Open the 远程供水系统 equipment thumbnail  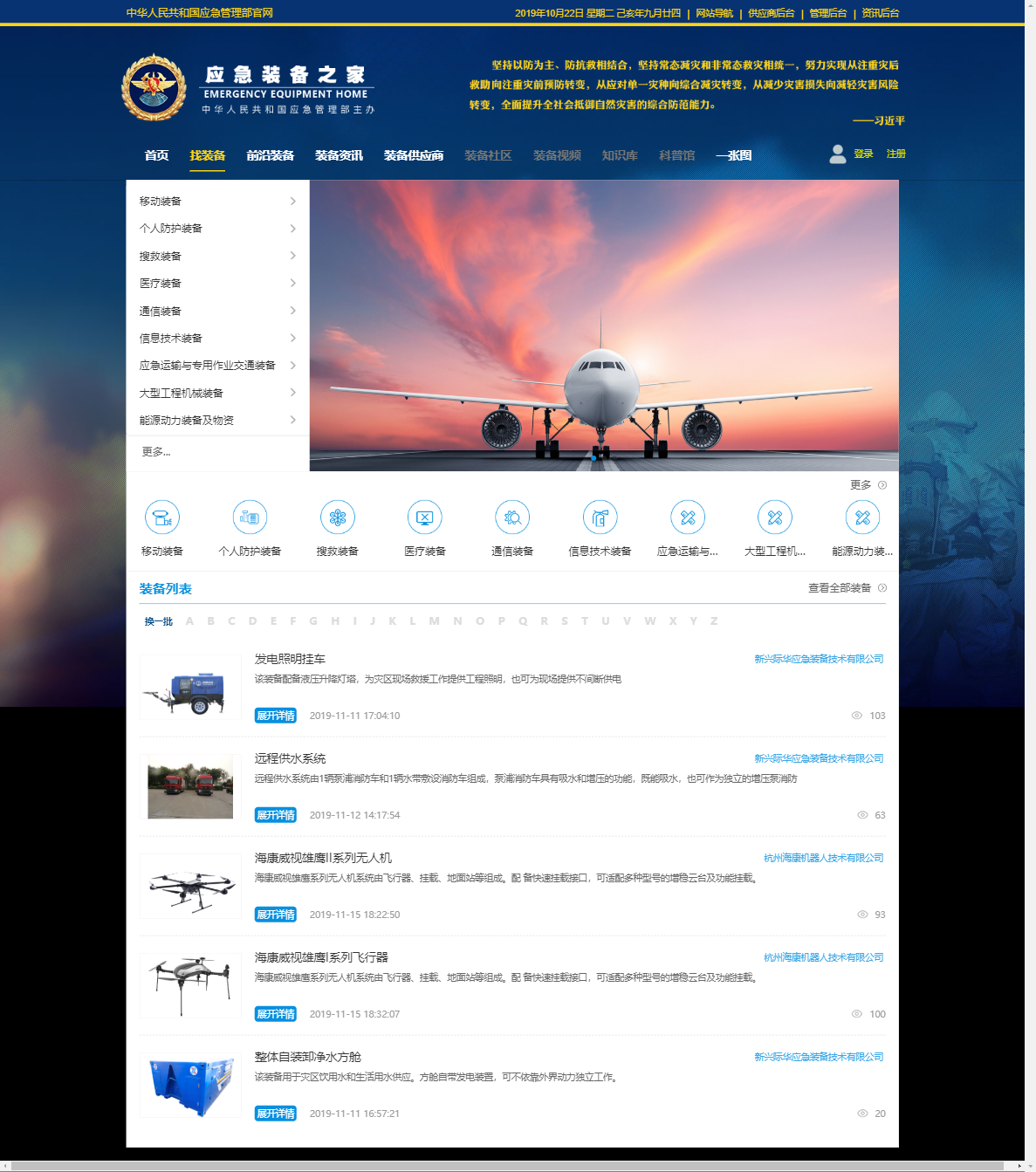click(x=190, y=787)
